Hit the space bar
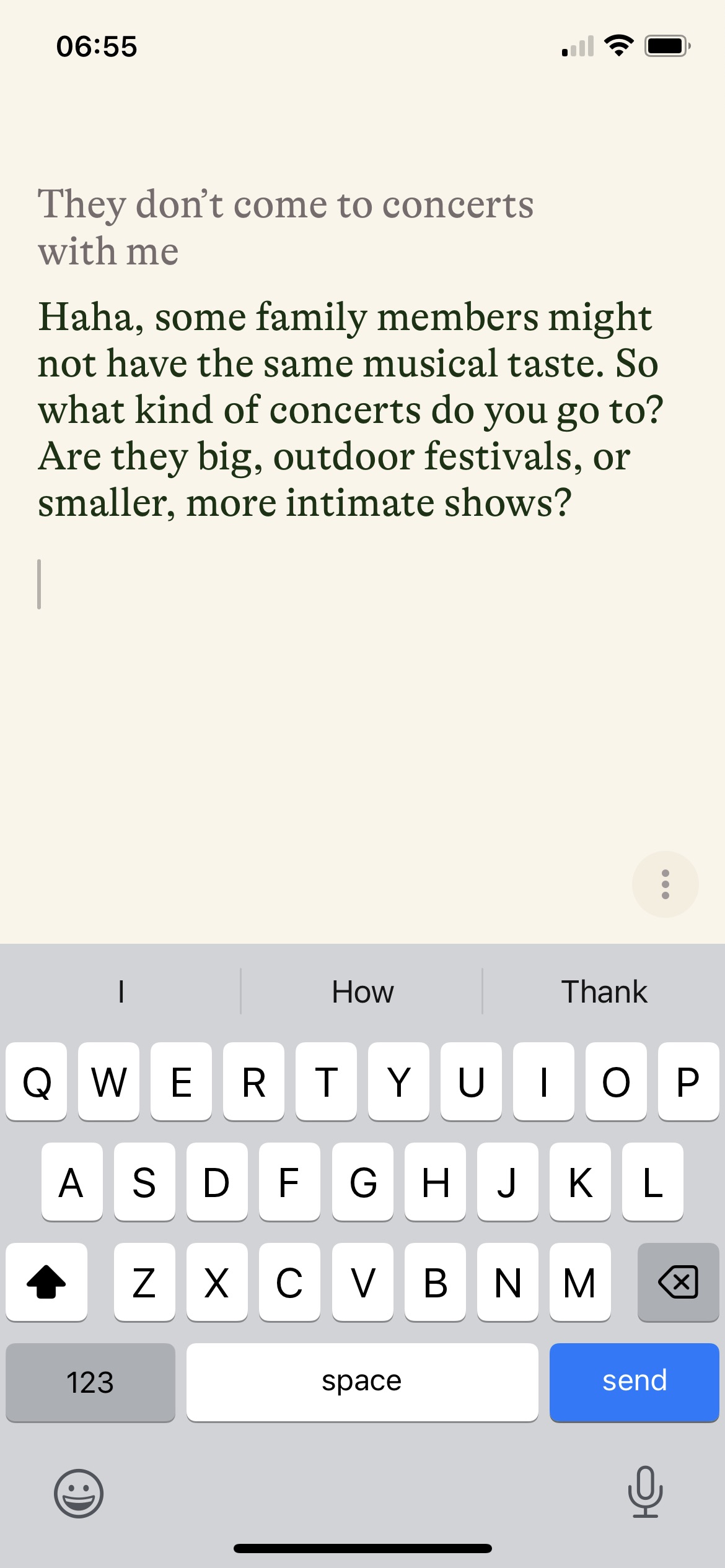The height and width of the screenshot is (1568, 725). pos(362,1382)
